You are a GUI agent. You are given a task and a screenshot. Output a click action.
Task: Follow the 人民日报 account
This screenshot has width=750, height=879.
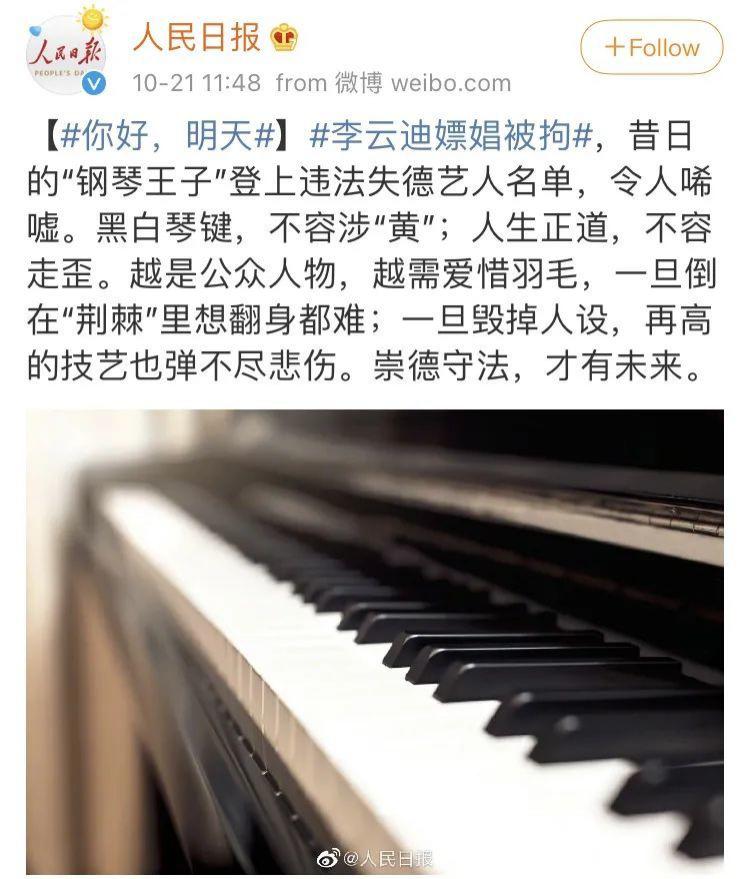pos(651,47)
